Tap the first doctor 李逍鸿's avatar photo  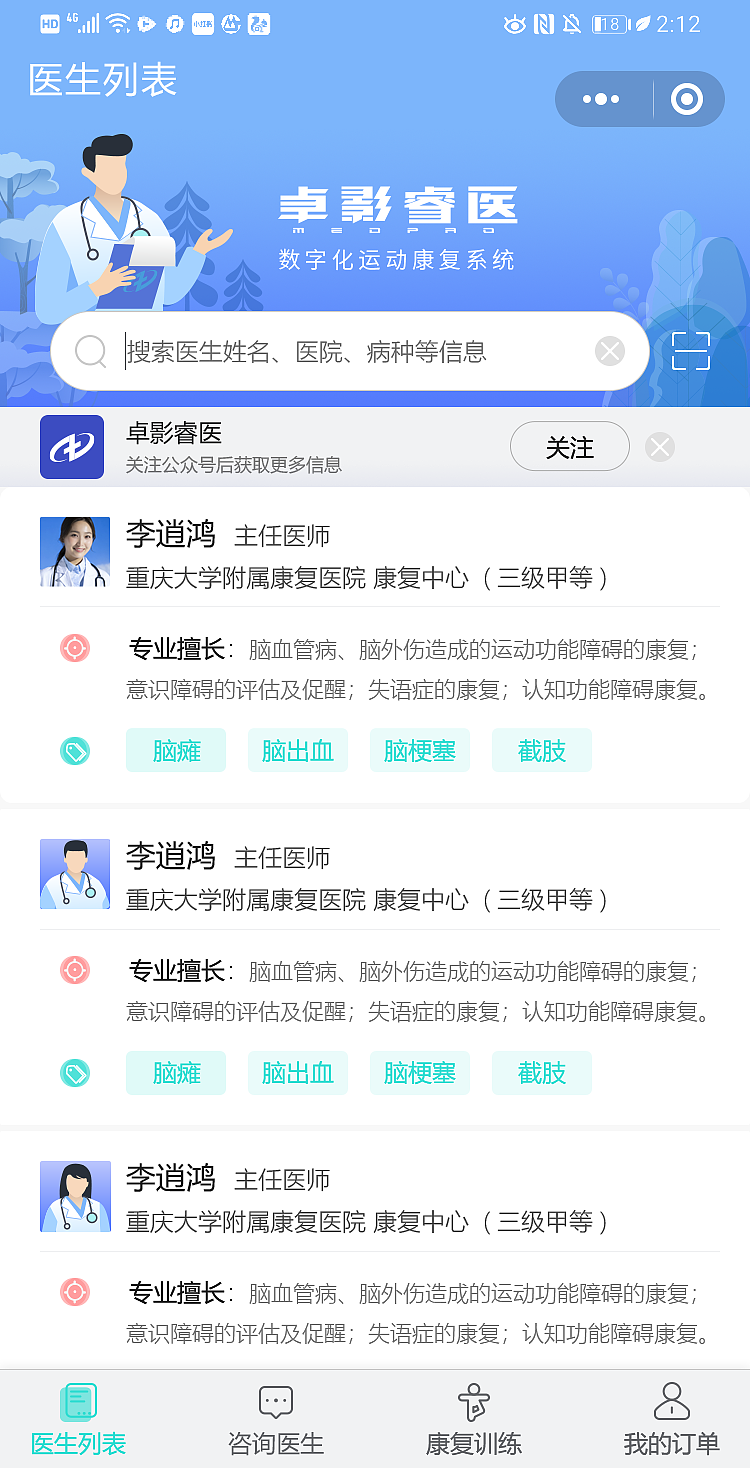click(x=74, y=552)
